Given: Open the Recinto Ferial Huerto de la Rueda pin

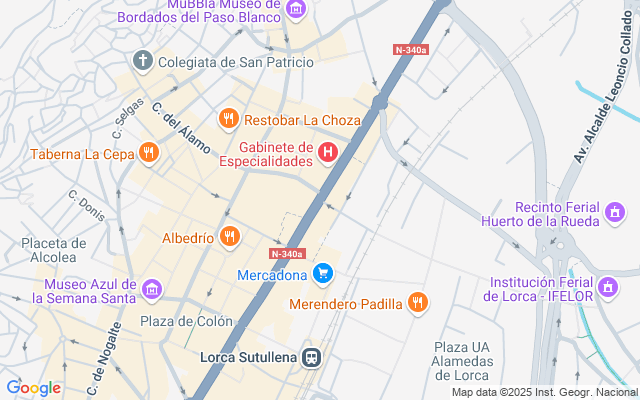Looking at the screenshot, I should pyautogui.click(x=615, y=212).
